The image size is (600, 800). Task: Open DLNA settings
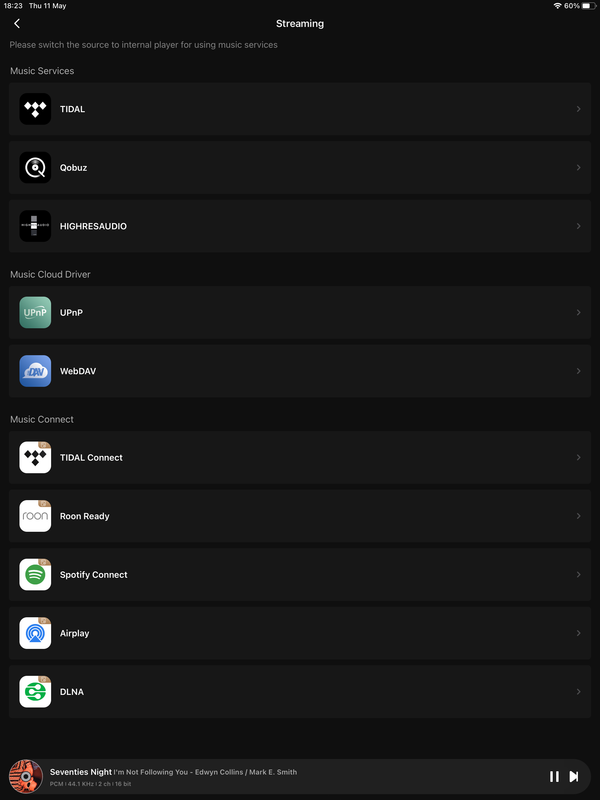click(x=299, y=692)
